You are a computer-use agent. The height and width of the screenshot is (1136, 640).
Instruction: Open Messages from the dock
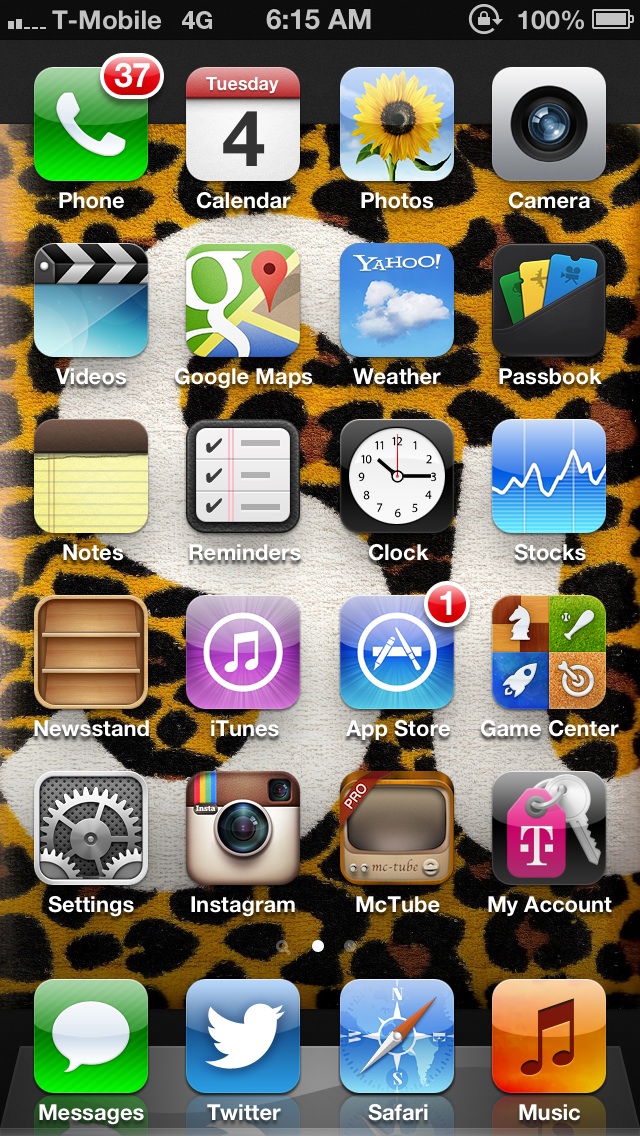[91, 1037]
